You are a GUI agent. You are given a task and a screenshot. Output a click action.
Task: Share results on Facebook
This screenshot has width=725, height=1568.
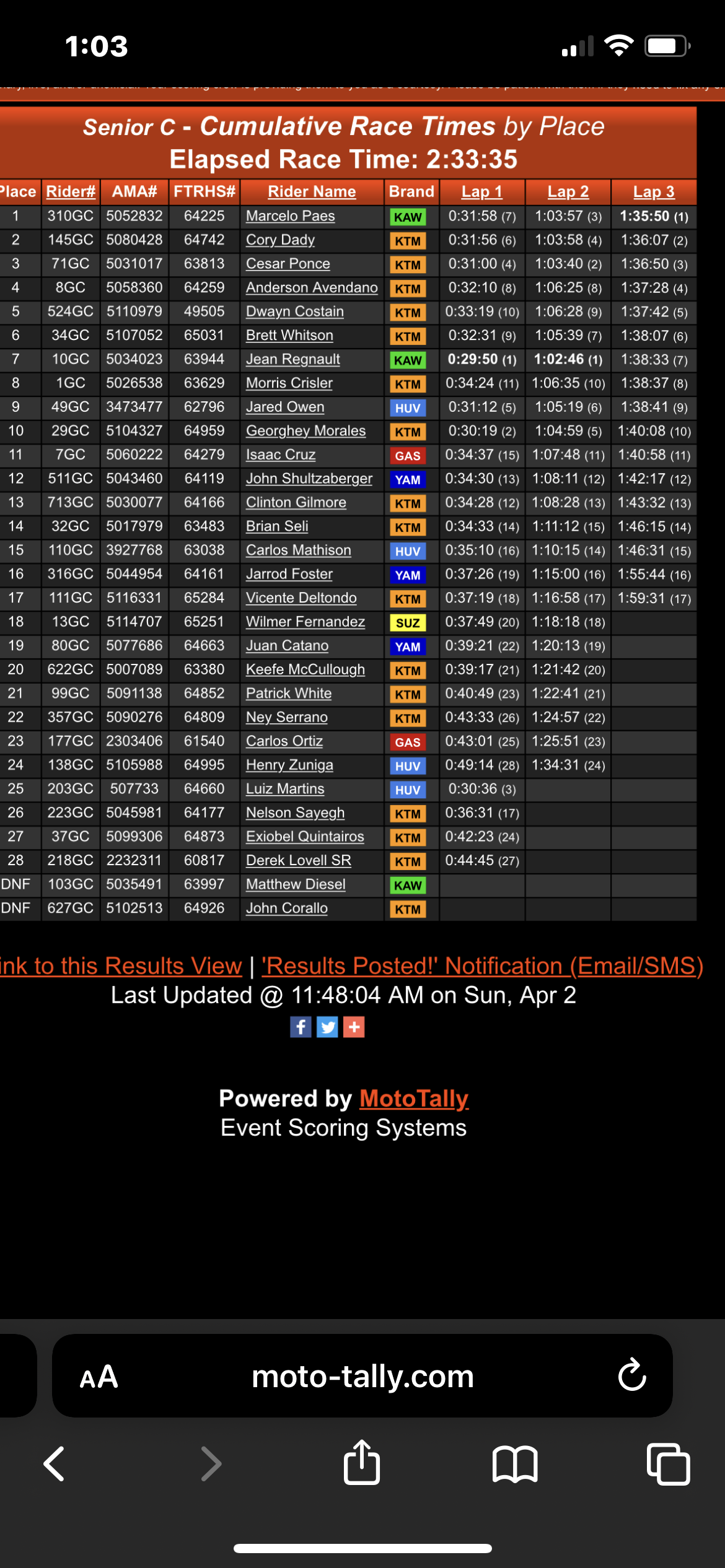301,1027
